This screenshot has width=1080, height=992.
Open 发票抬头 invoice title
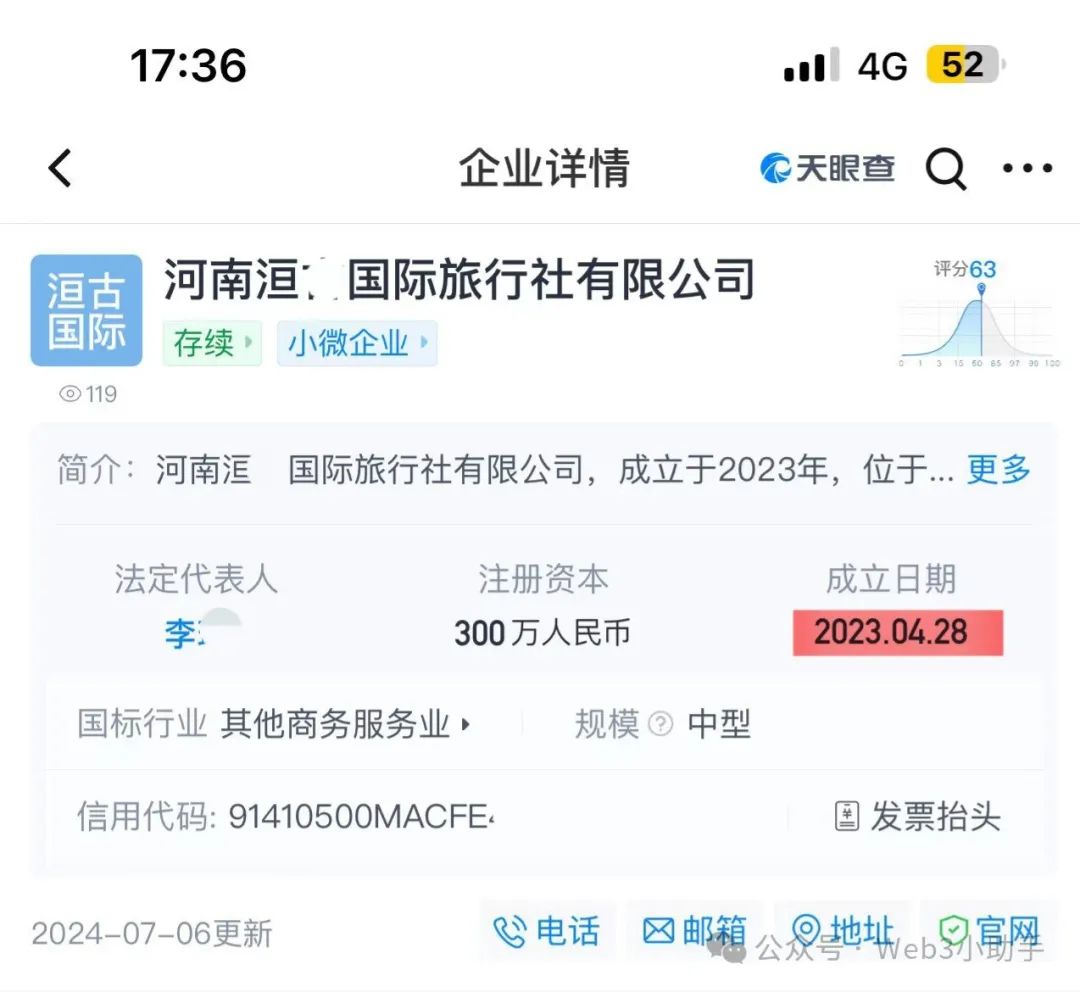[x=917, y=817]
